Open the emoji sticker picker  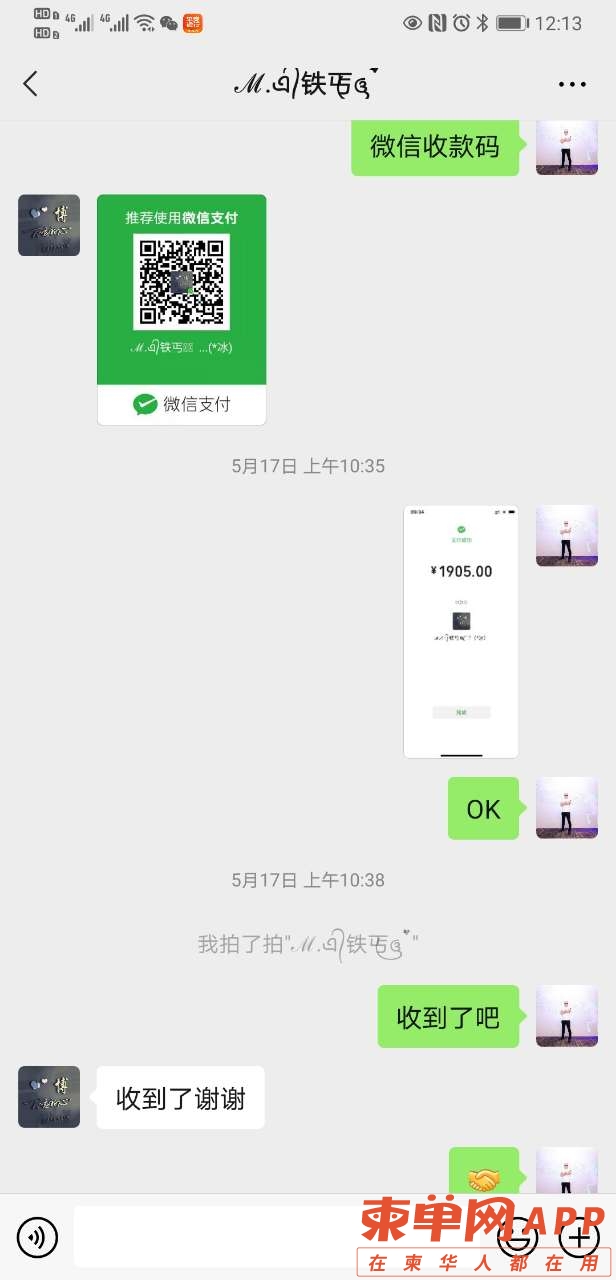pyautogui.click(x=519, y=1238)
